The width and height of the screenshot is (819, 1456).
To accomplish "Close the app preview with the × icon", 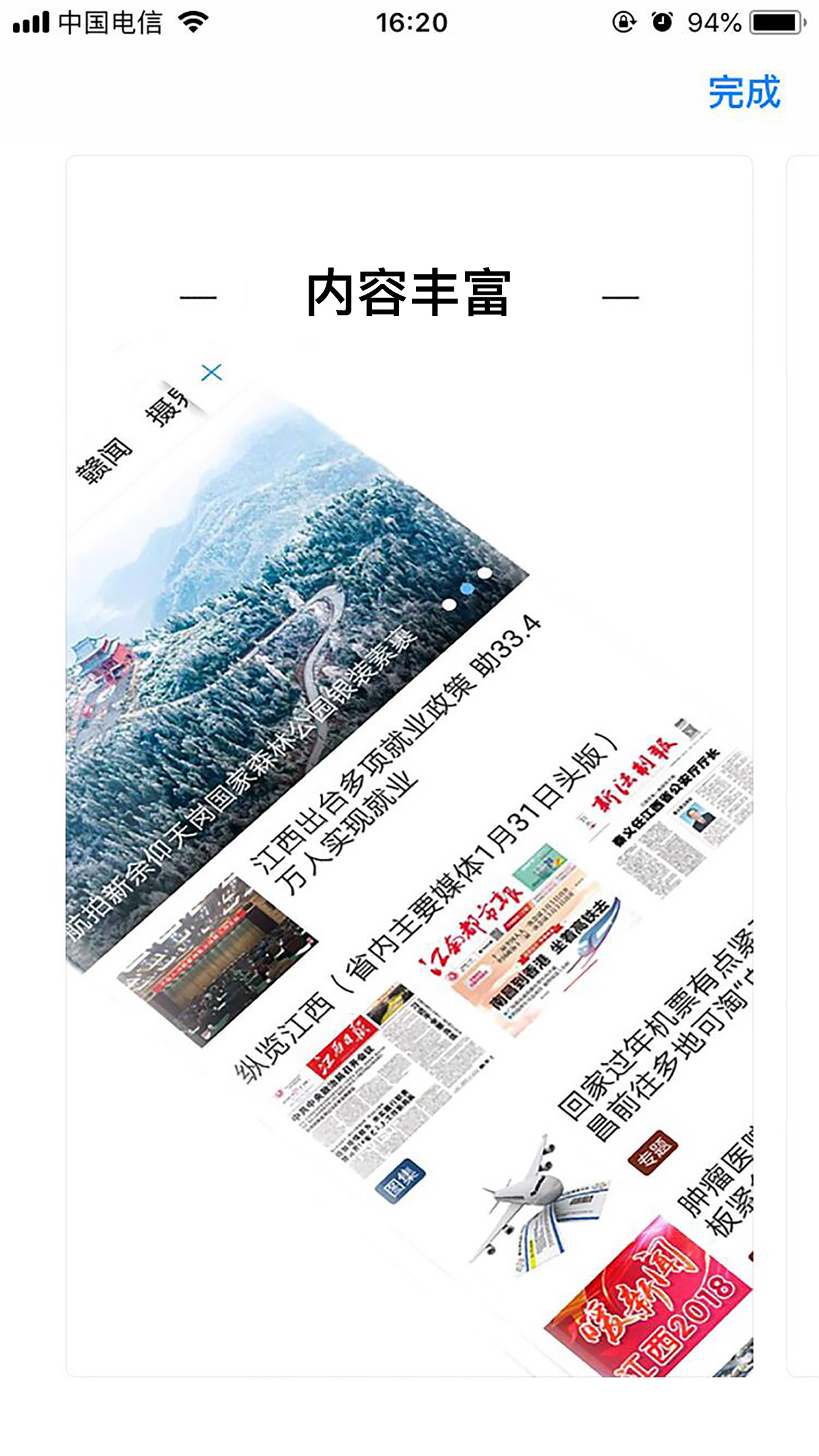I will [x=212, y=371].
